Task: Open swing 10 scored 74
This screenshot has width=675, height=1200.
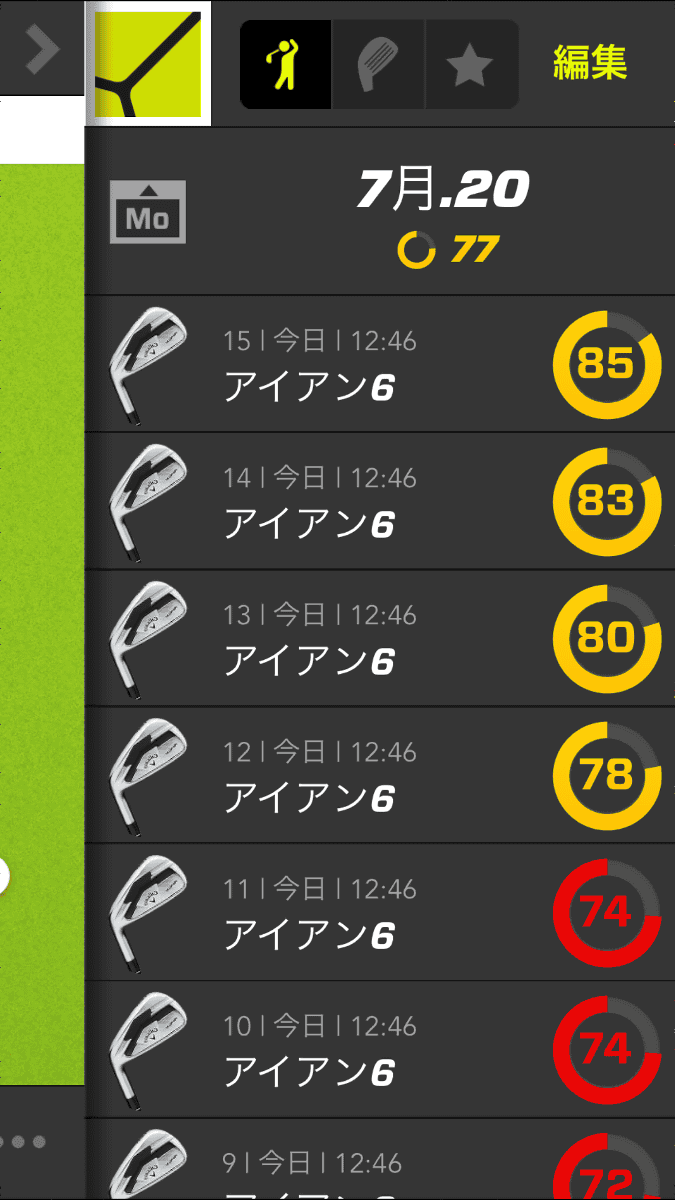Action: 380,1049
